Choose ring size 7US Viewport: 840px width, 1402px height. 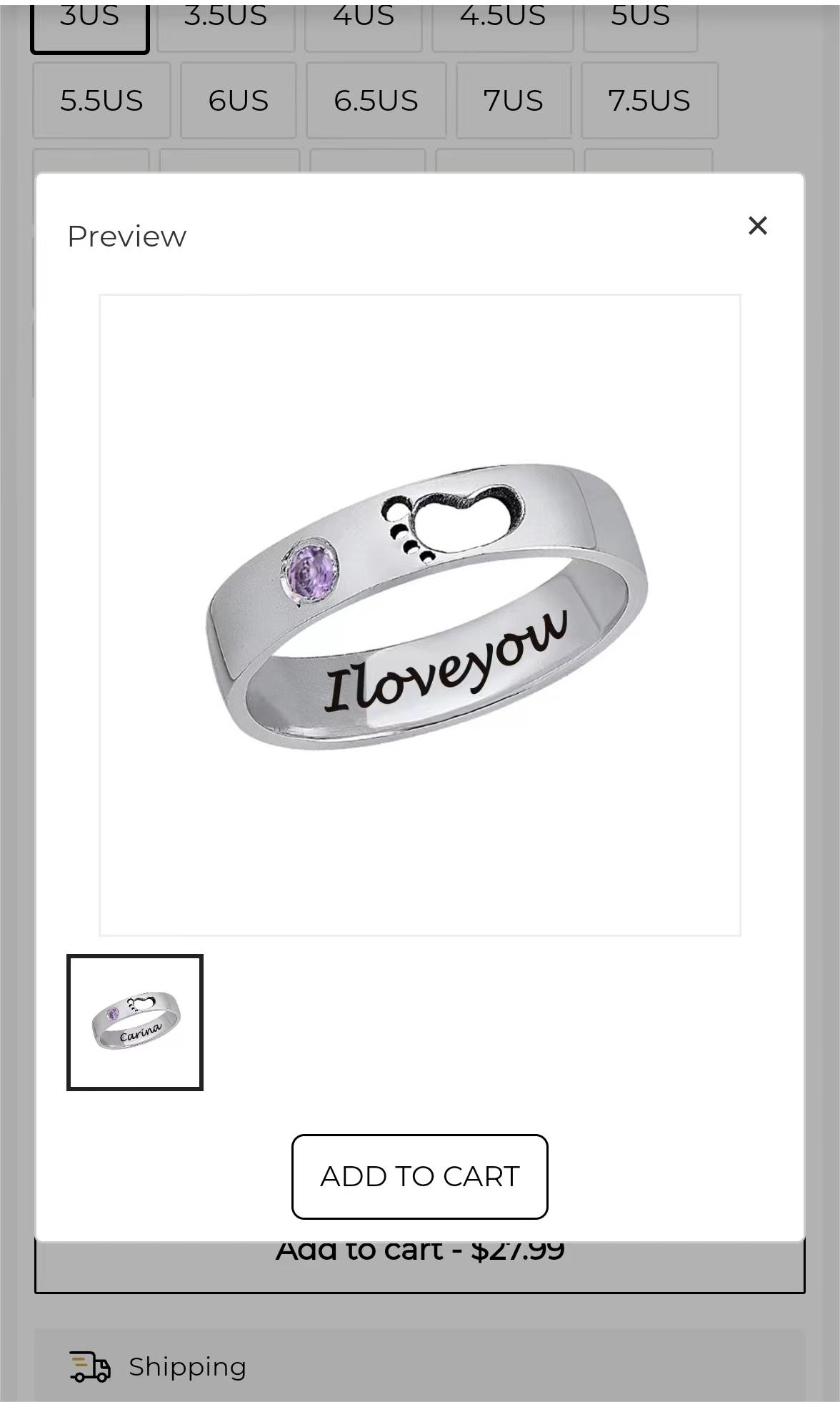tap(514, 101)
